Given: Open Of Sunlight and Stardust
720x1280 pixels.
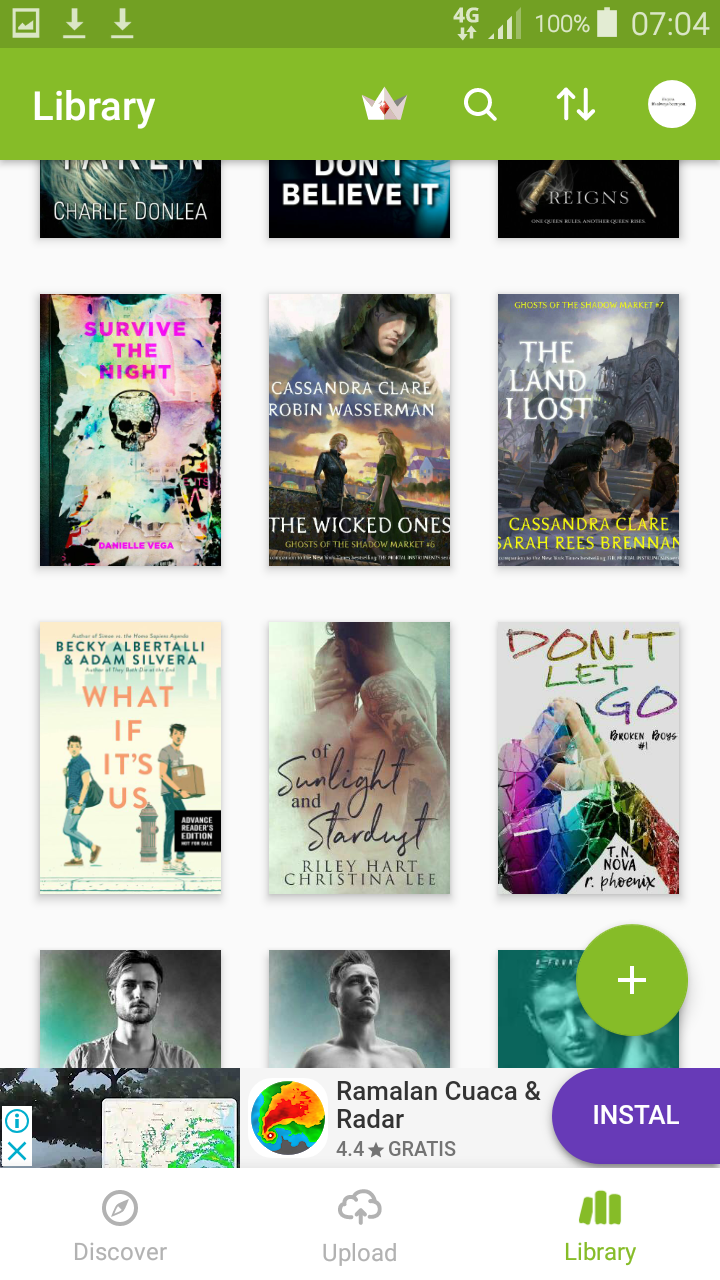Looking at the screenshot, I should pos(359,757).
